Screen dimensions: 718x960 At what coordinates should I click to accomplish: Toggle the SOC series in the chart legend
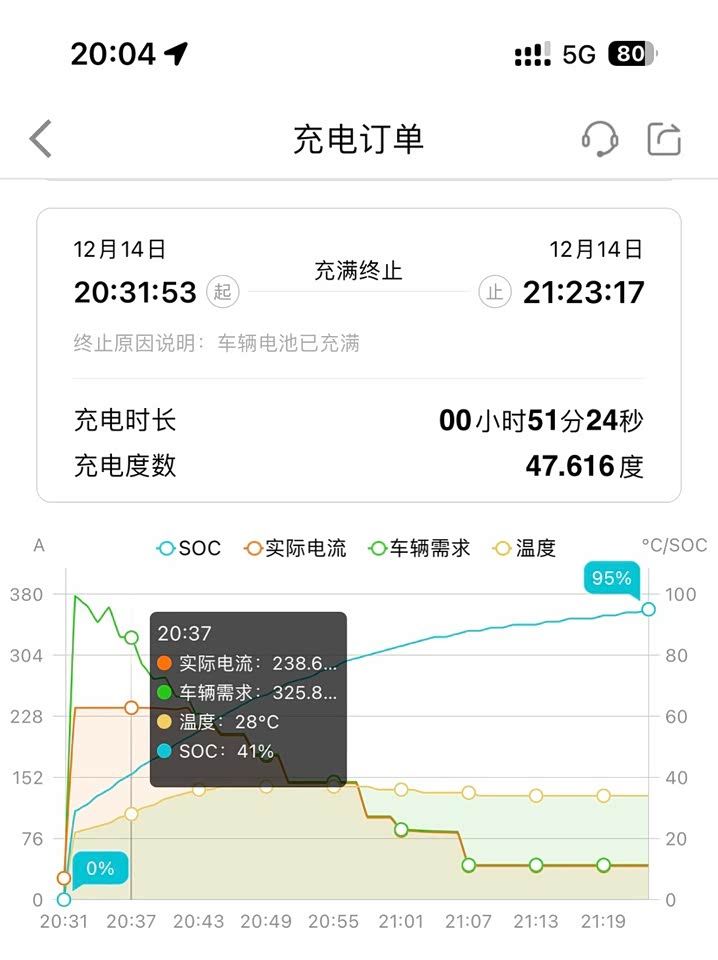tap(190, 548)
